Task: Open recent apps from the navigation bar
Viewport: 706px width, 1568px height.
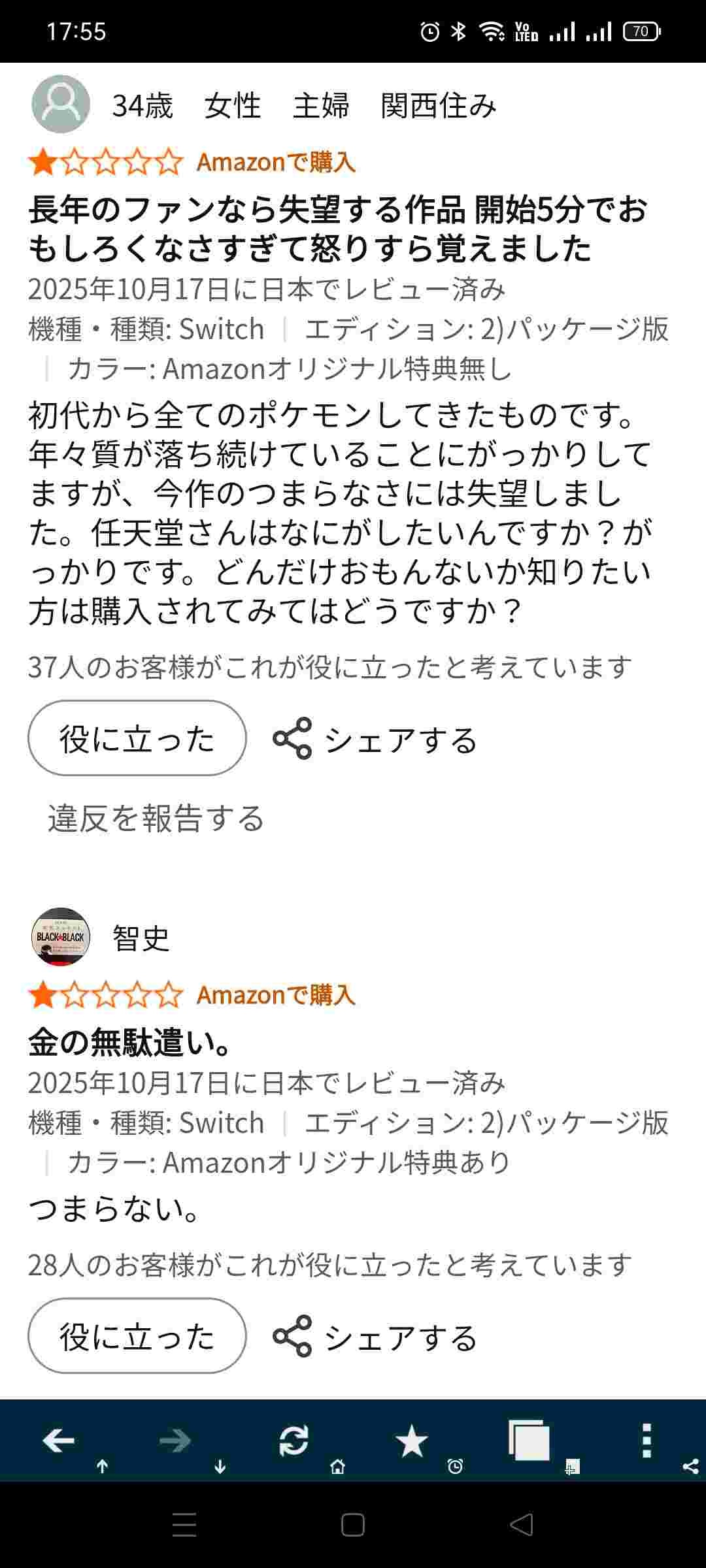Action: [x=184, y=1525]
